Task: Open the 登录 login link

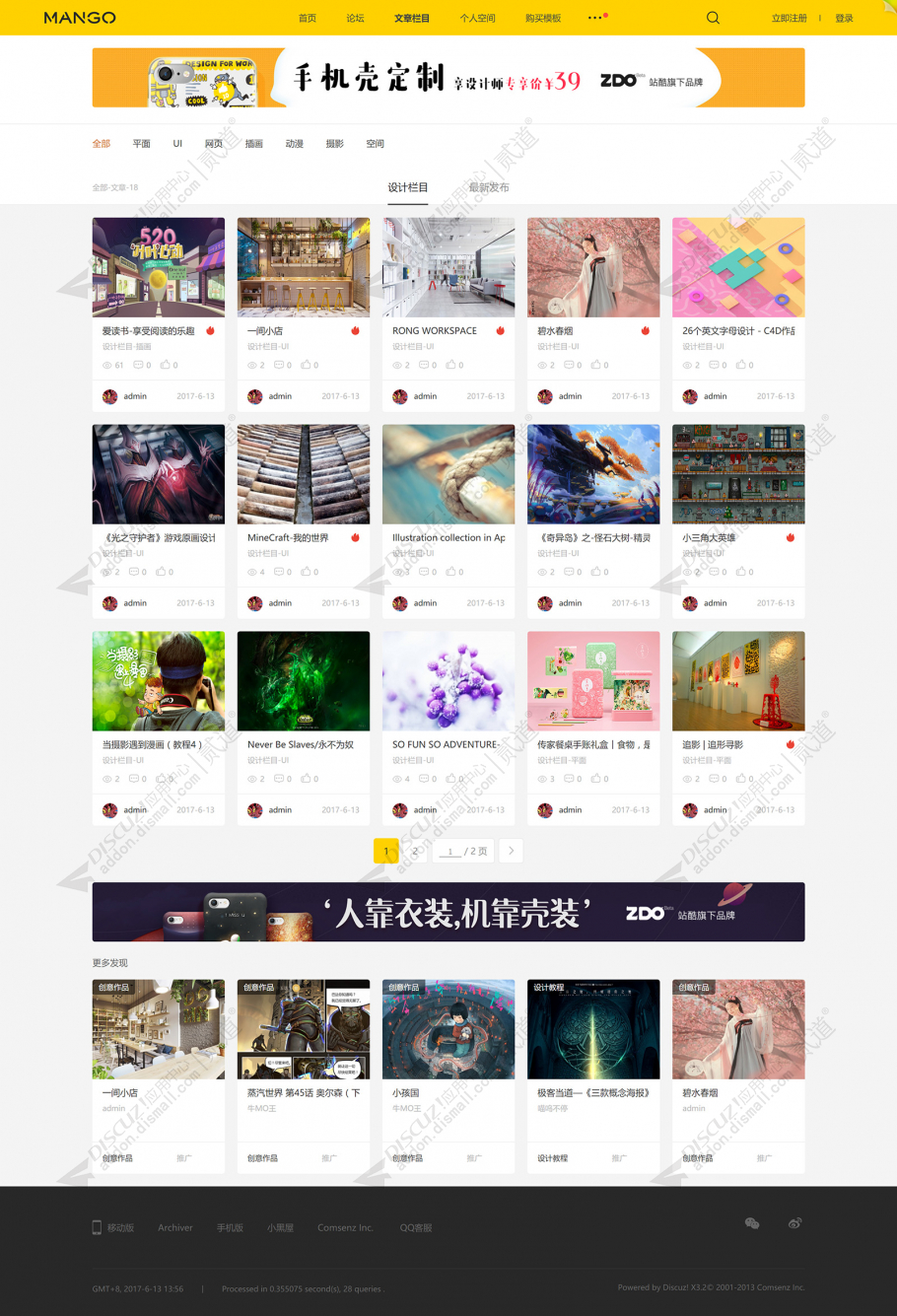Action: tap(844, 18)
